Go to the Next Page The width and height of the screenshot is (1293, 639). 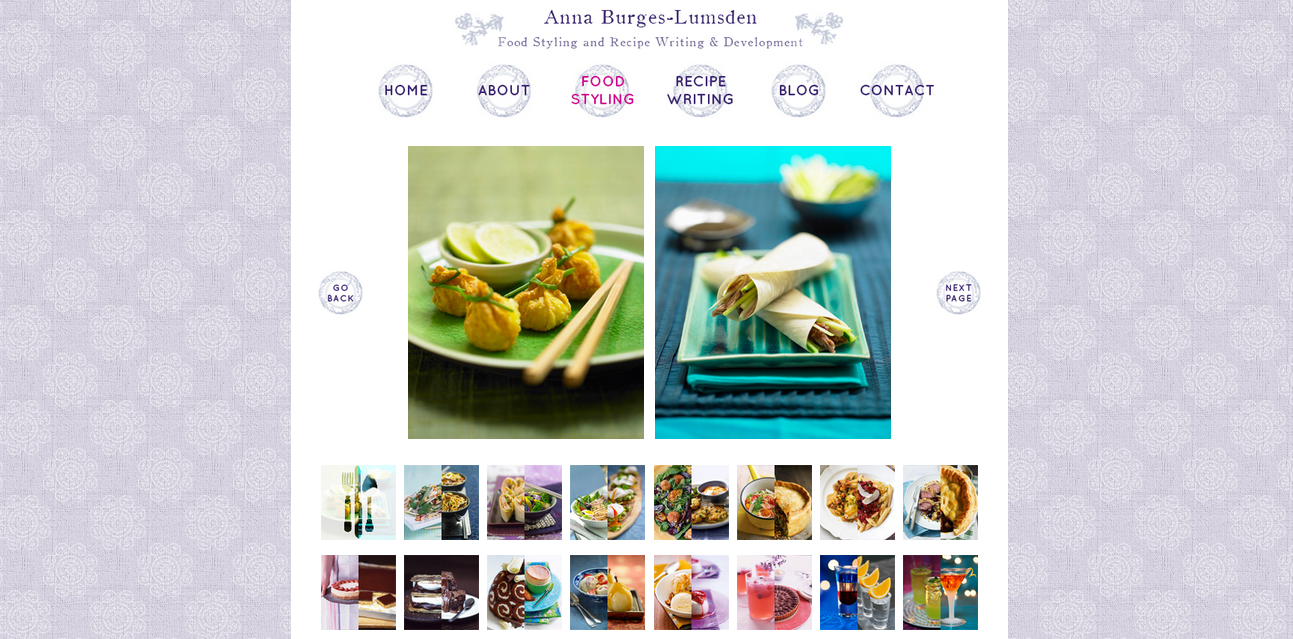click(958, 293)
